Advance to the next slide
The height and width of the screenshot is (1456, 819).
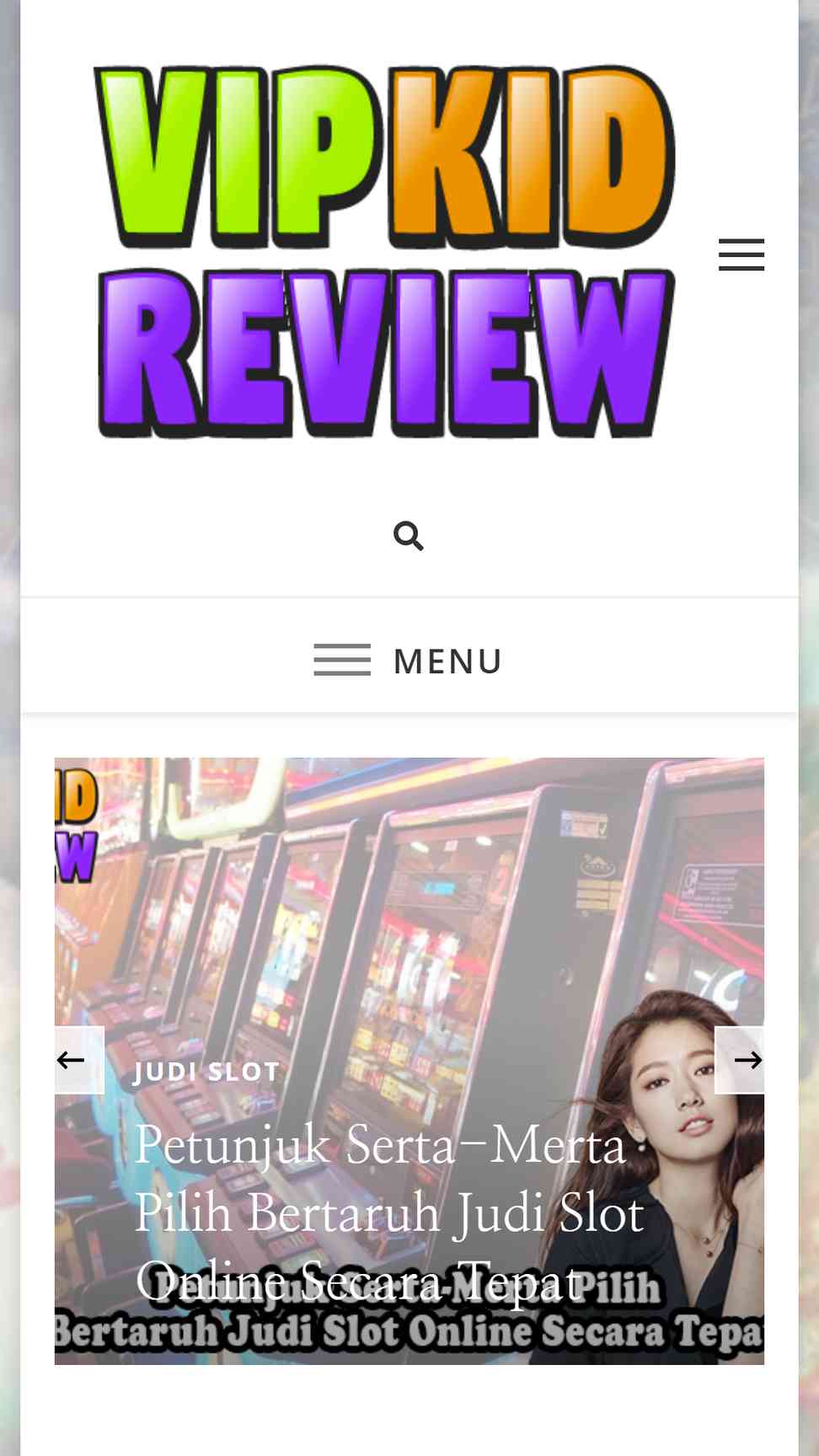click(x=740, y=1060)
